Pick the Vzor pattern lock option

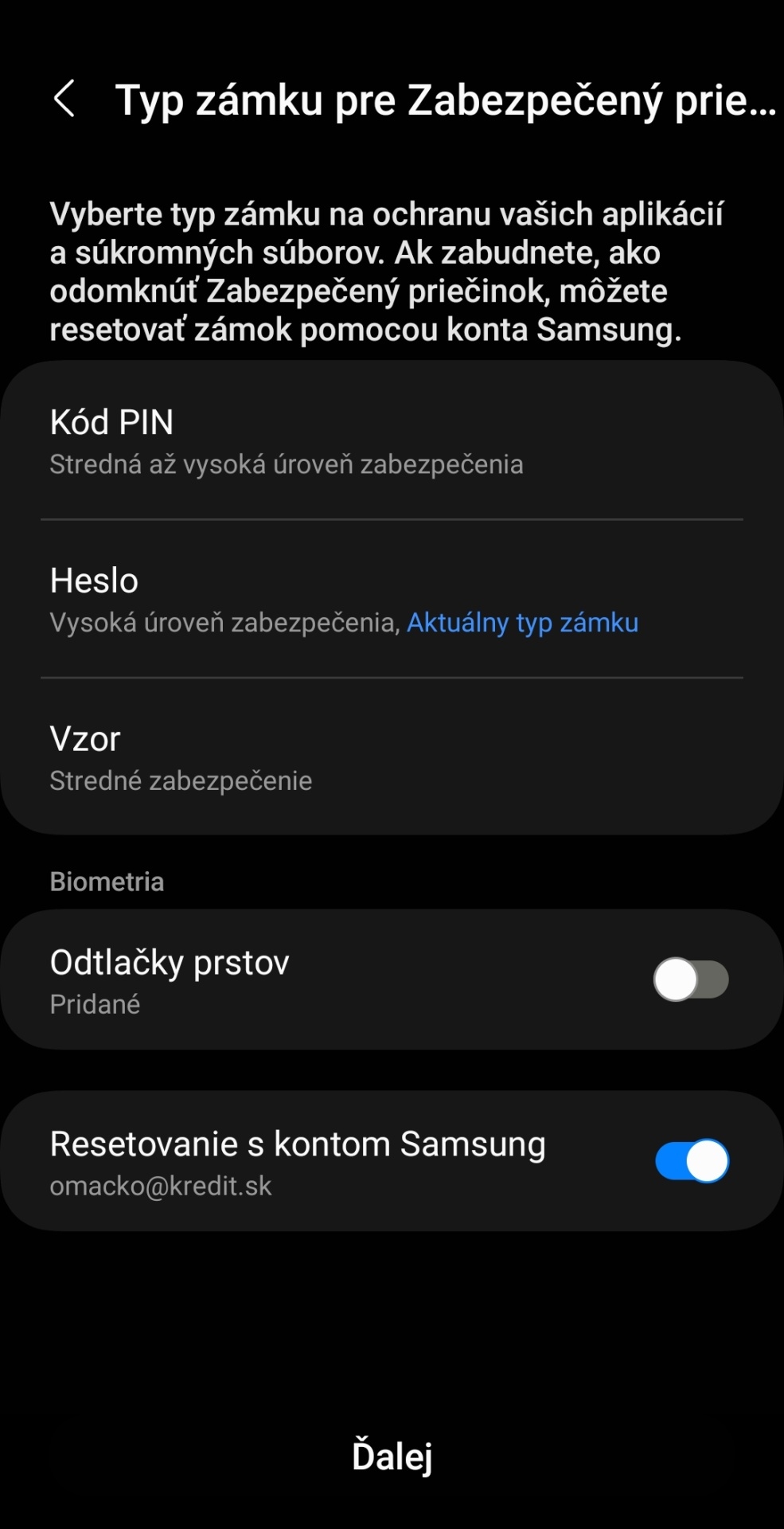[x=392, y=757]
